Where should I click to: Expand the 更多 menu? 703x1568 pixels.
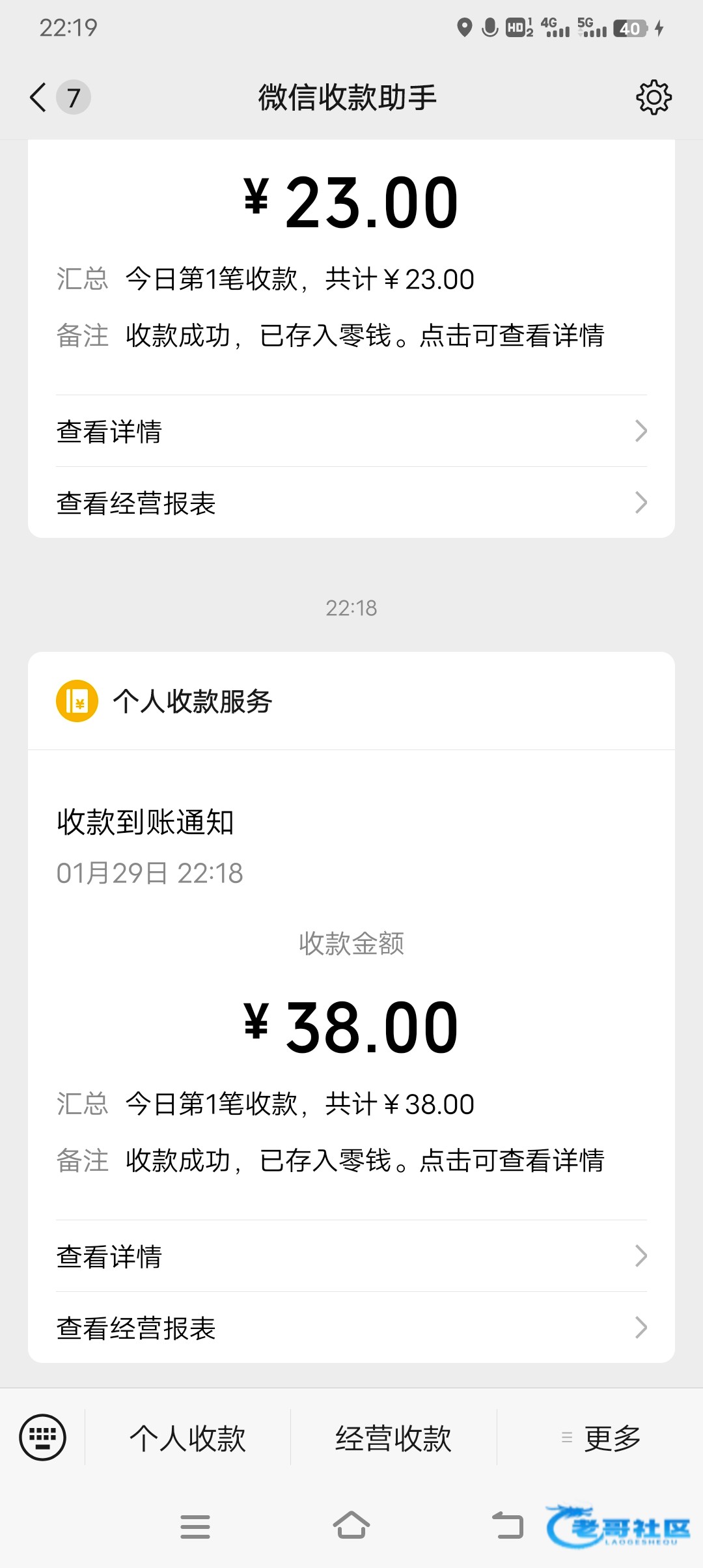[x=601, y=1438]
